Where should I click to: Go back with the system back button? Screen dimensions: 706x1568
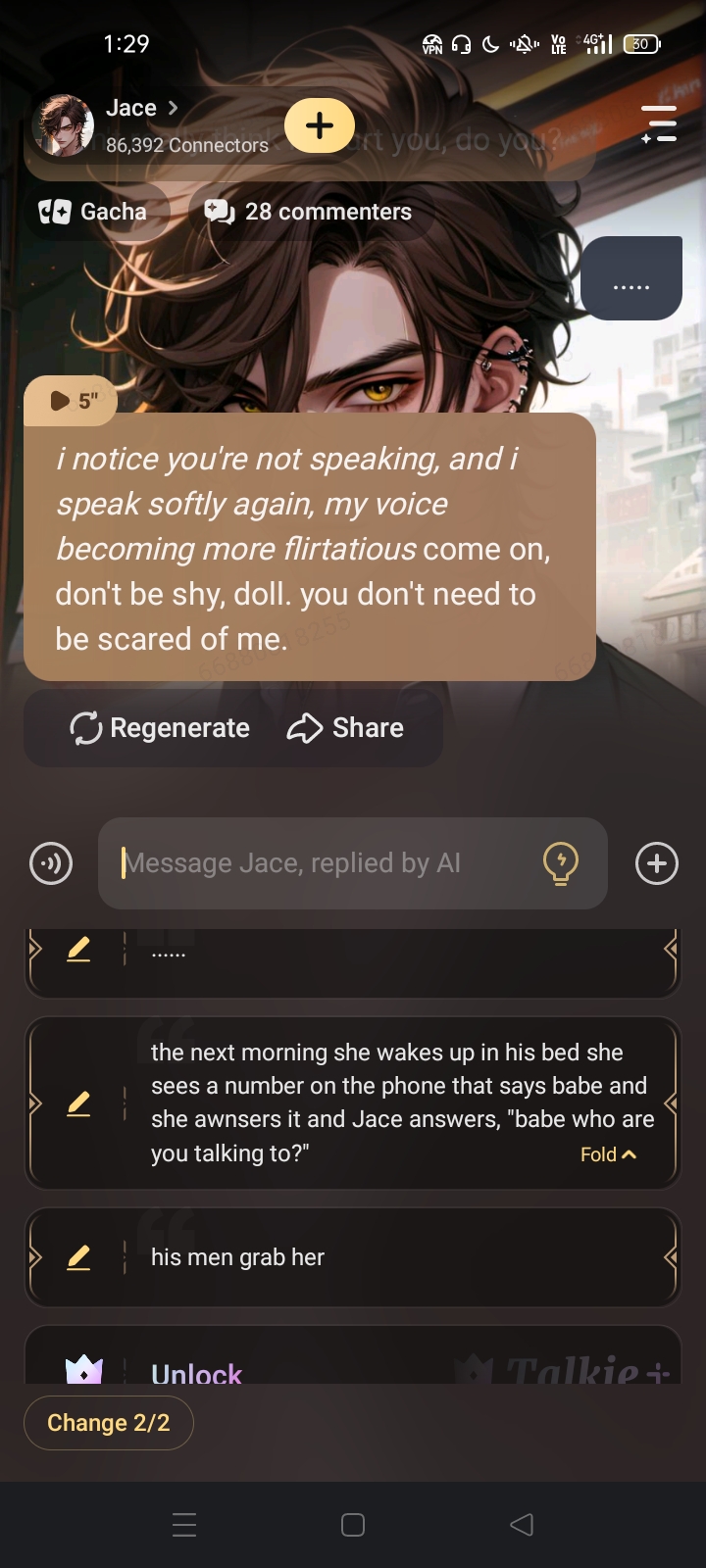[522, 1524]
